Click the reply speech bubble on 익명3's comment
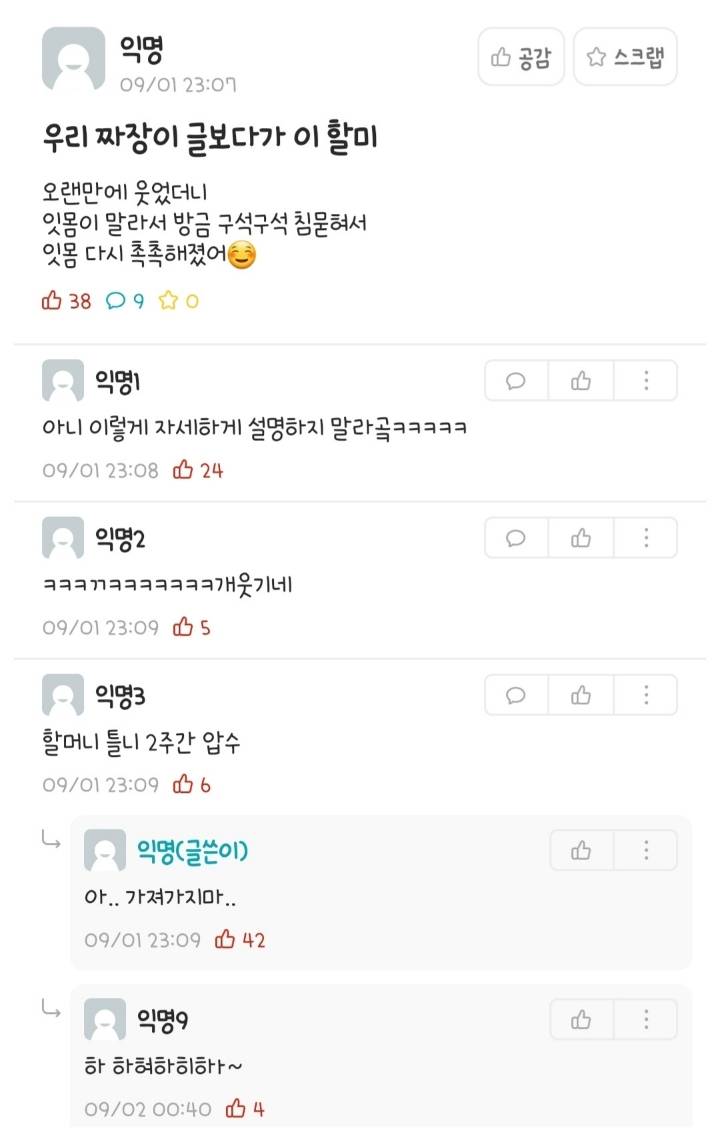720x1136 pixels. pyautogui.click(x=515, y=695)
